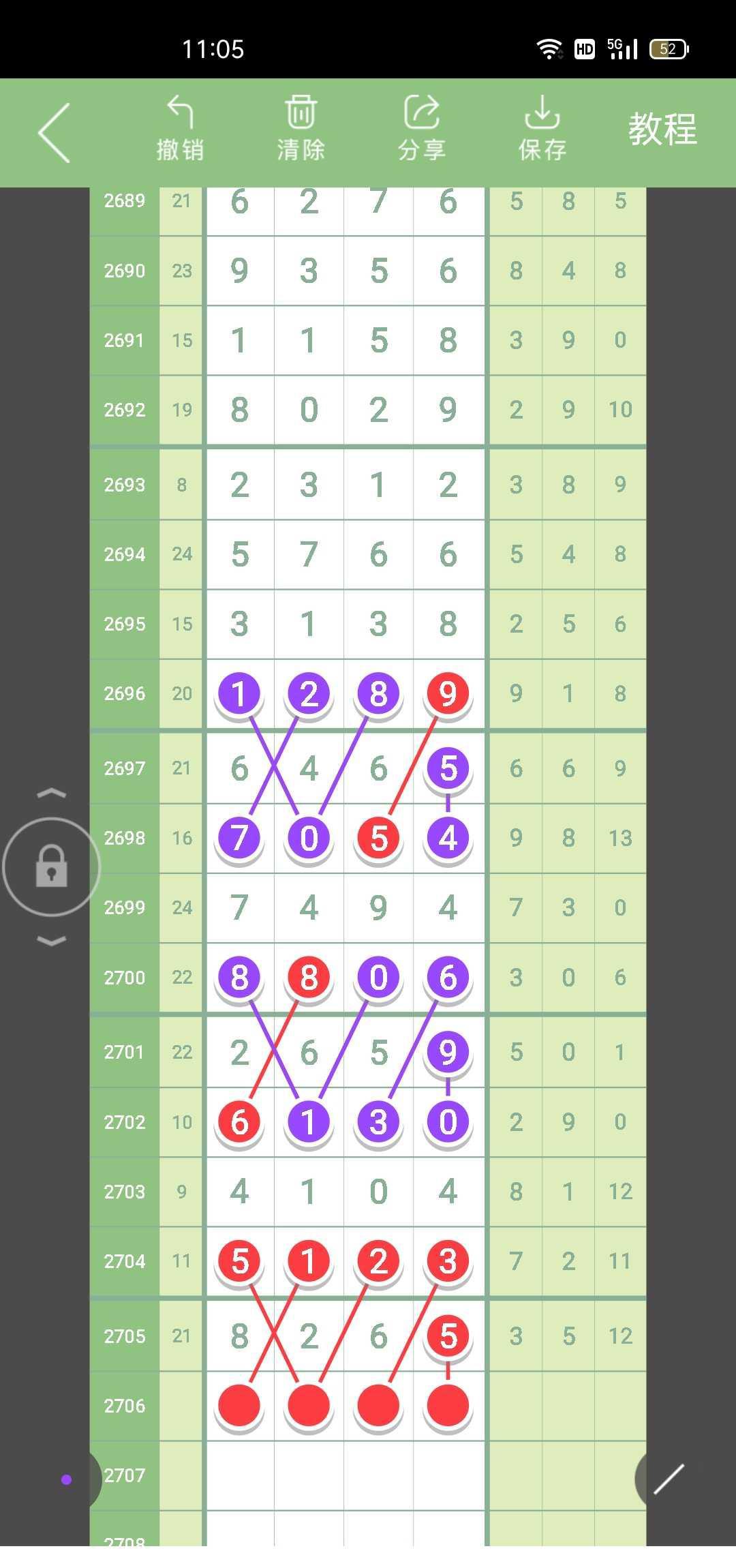736x1568 pixels.
Task: Open the 教程 tutorial
Action: tap(662, 130)
